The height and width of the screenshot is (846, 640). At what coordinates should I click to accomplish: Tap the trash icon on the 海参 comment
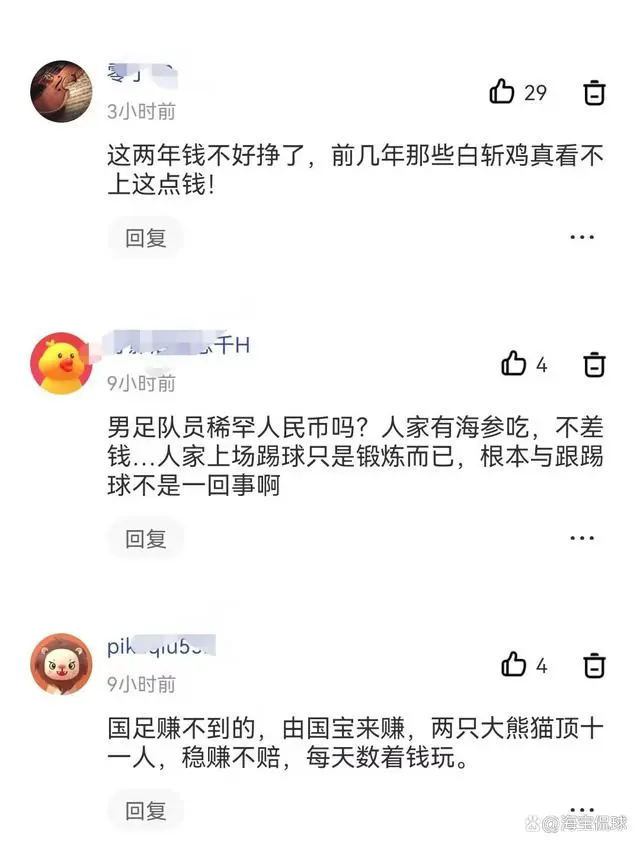[594, 364]
